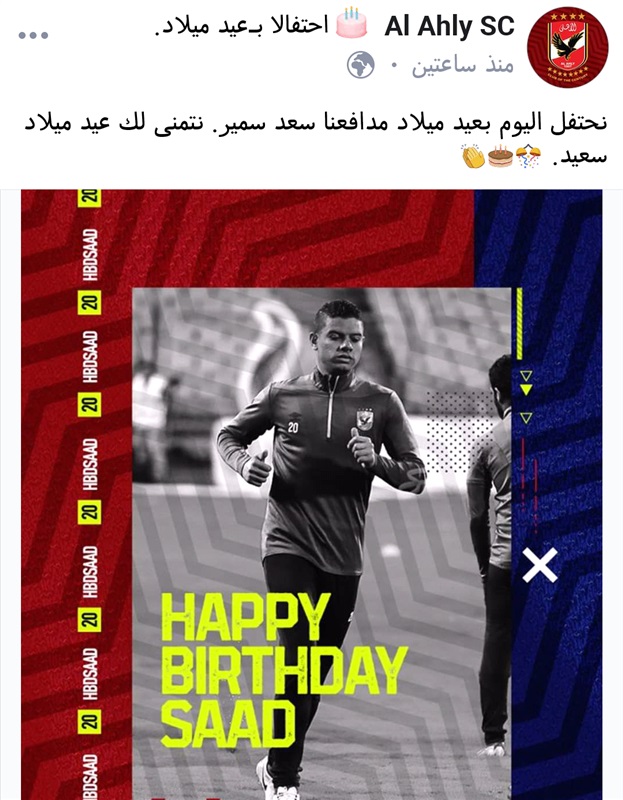The height and width of the screenshot is (800, 623).
Task: Tap the globe public-audience icon
Action: [x=361, y=66]
